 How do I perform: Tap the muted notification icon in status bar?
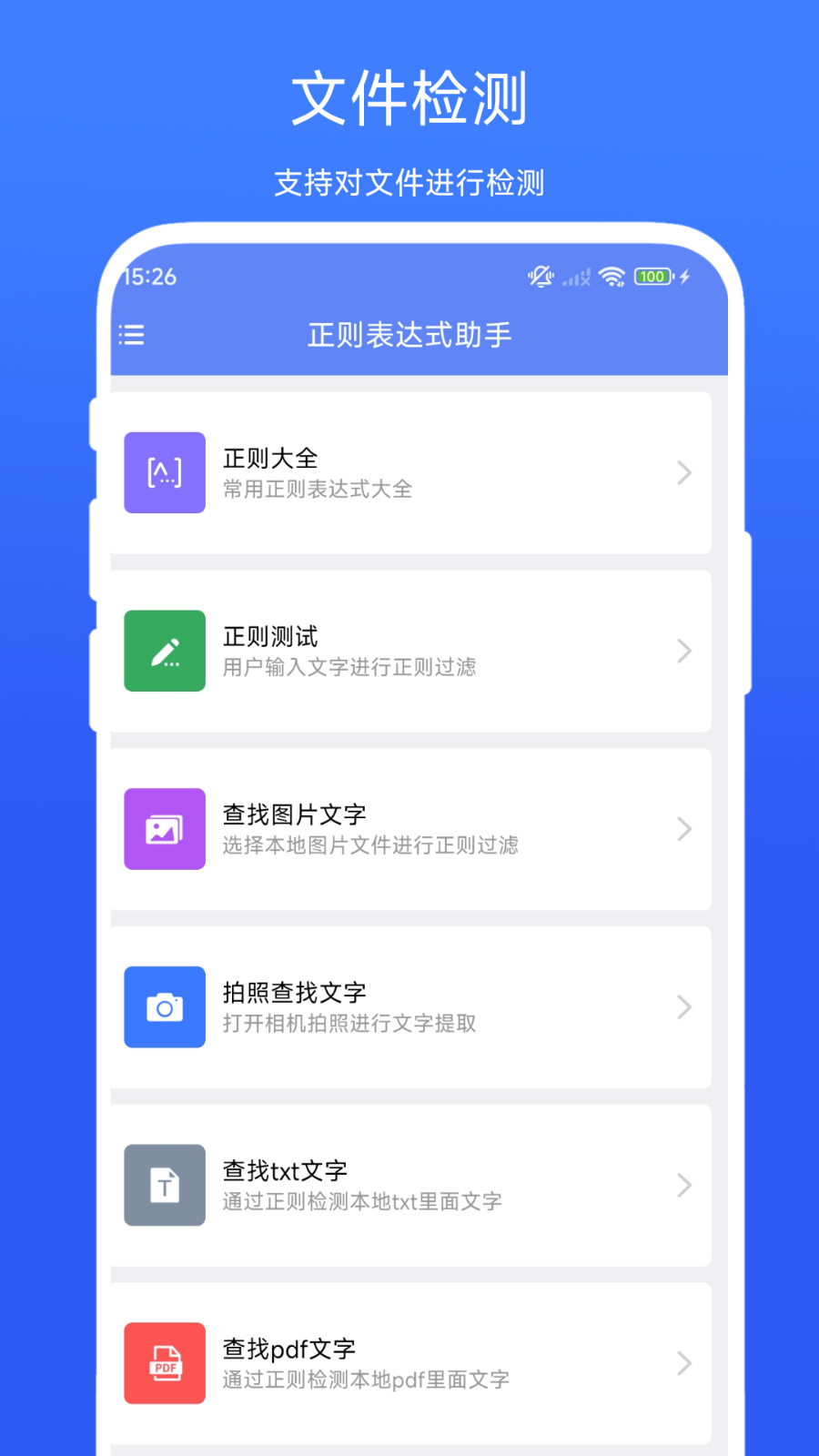pyautogui.click(x=539, y=276)
